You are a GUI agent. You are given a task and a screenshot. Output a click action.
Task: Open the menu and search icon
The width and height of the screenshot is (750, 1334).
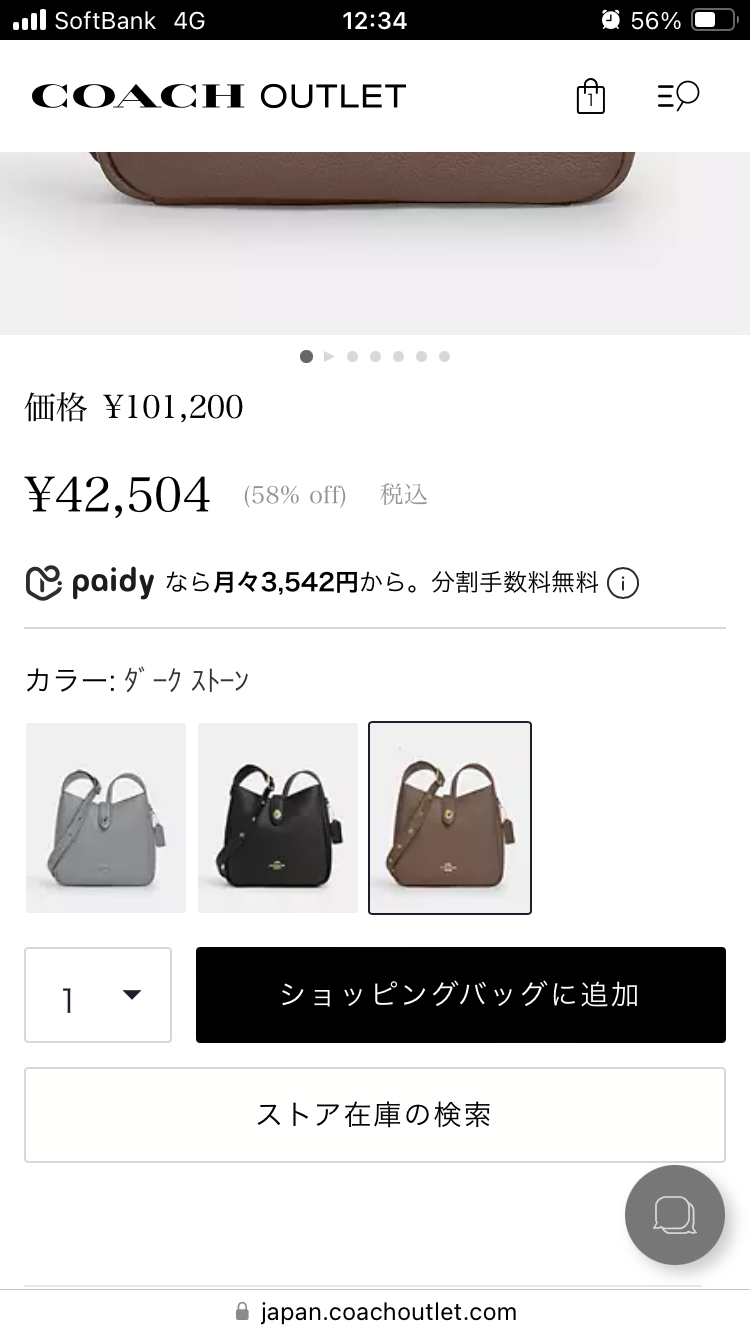pos(678,96)
